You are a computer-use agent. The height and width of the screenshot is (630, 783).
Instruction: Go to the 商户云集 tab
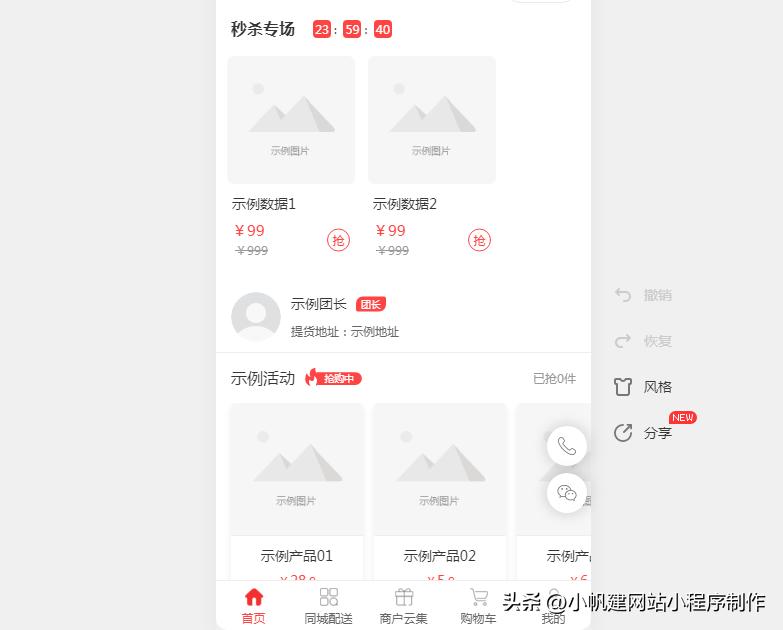(x=404, y=605)
